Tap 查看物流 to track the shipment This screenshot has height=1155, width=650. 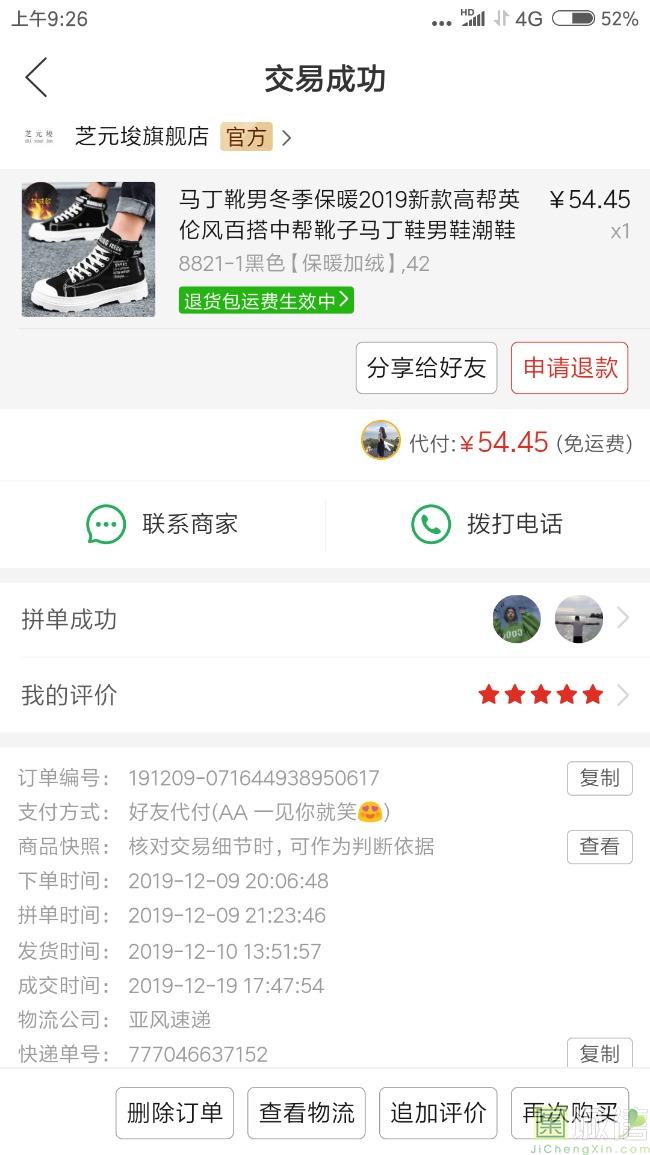[307, 1113]
